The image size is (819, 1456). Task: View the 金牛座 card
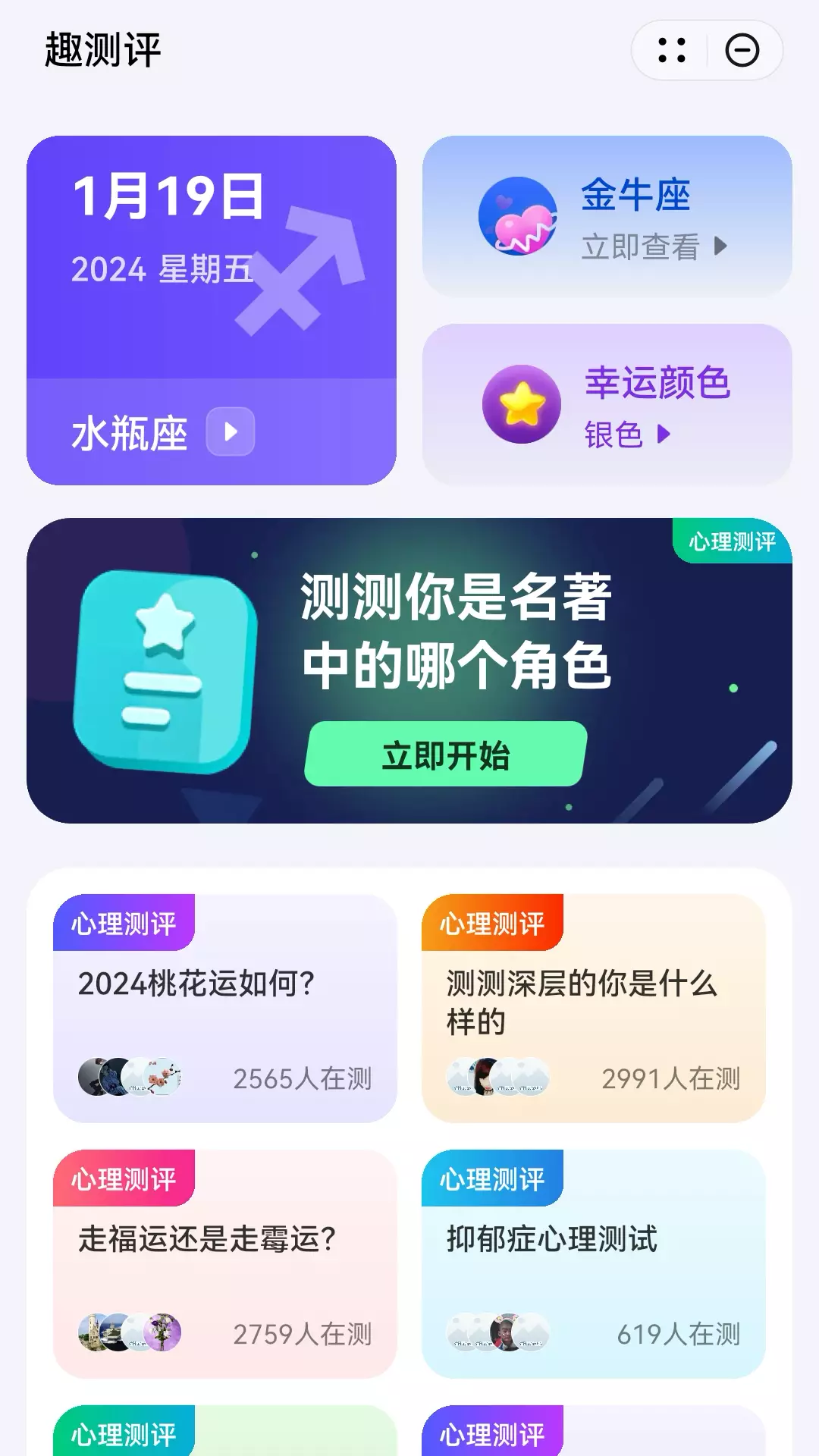[607, 216]
